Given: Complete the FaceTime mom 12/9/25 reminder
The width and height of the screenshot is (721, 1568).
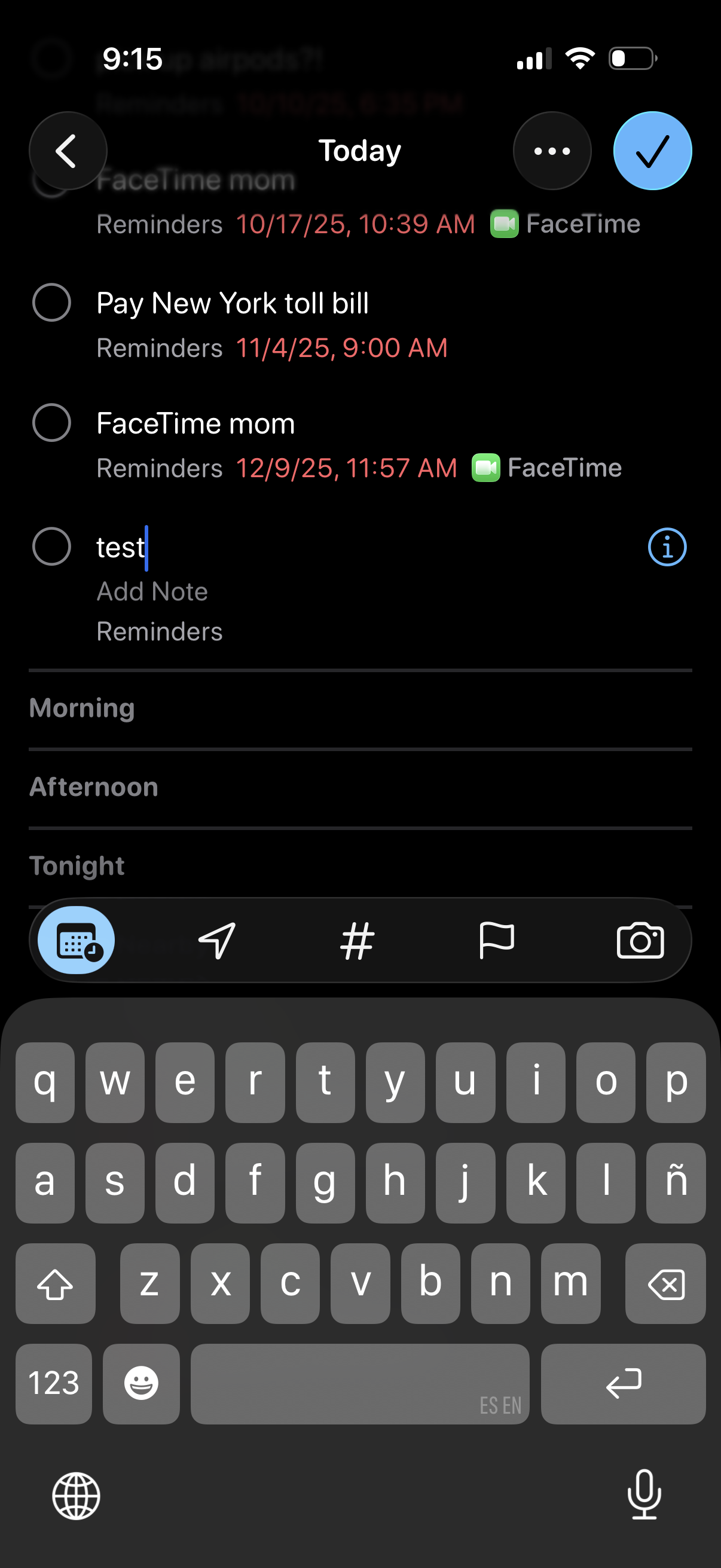Looking at the screenshot, I should [x=52, y=422].
